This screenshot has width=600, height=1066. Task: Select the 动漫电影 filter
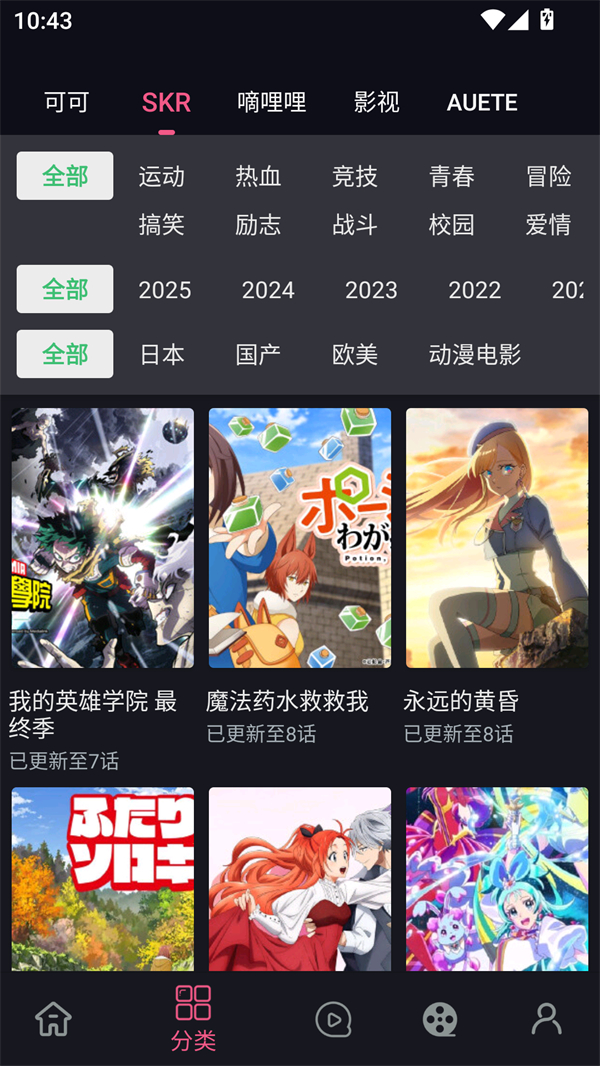pyautogui.click(x=475, y=355)
